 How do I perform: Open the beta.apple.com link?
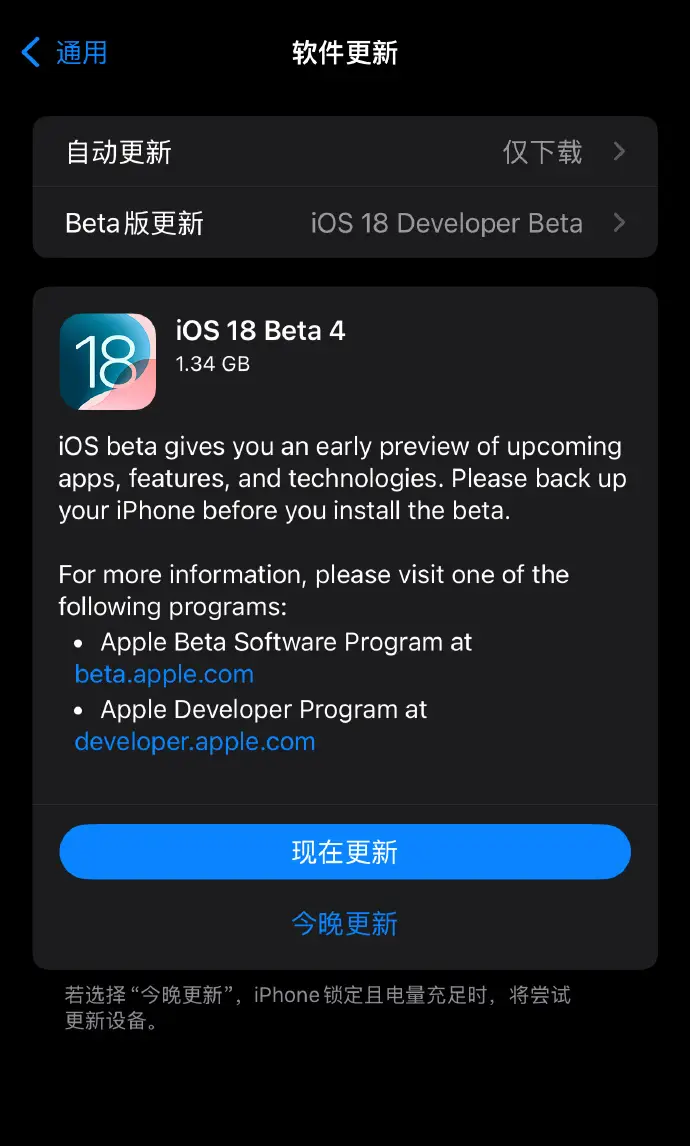164,674
